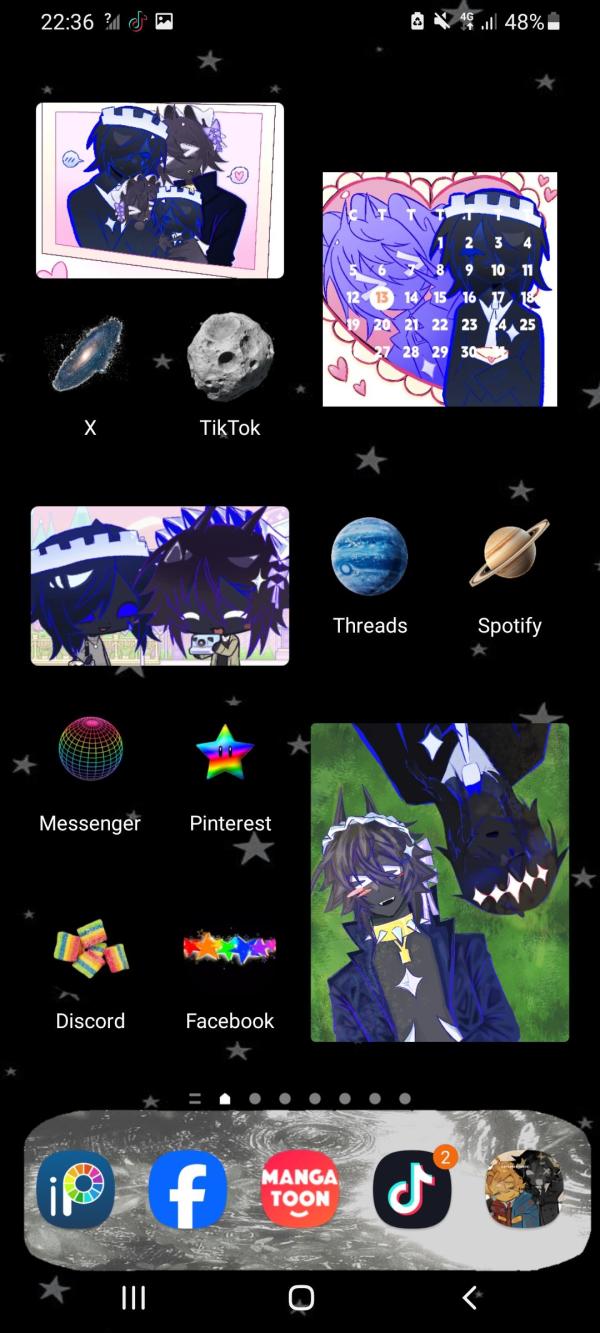This screenshot has height=1333, width=600.
Task: Open the cartoon-character app in the dock
Action: coord(524,1190)
